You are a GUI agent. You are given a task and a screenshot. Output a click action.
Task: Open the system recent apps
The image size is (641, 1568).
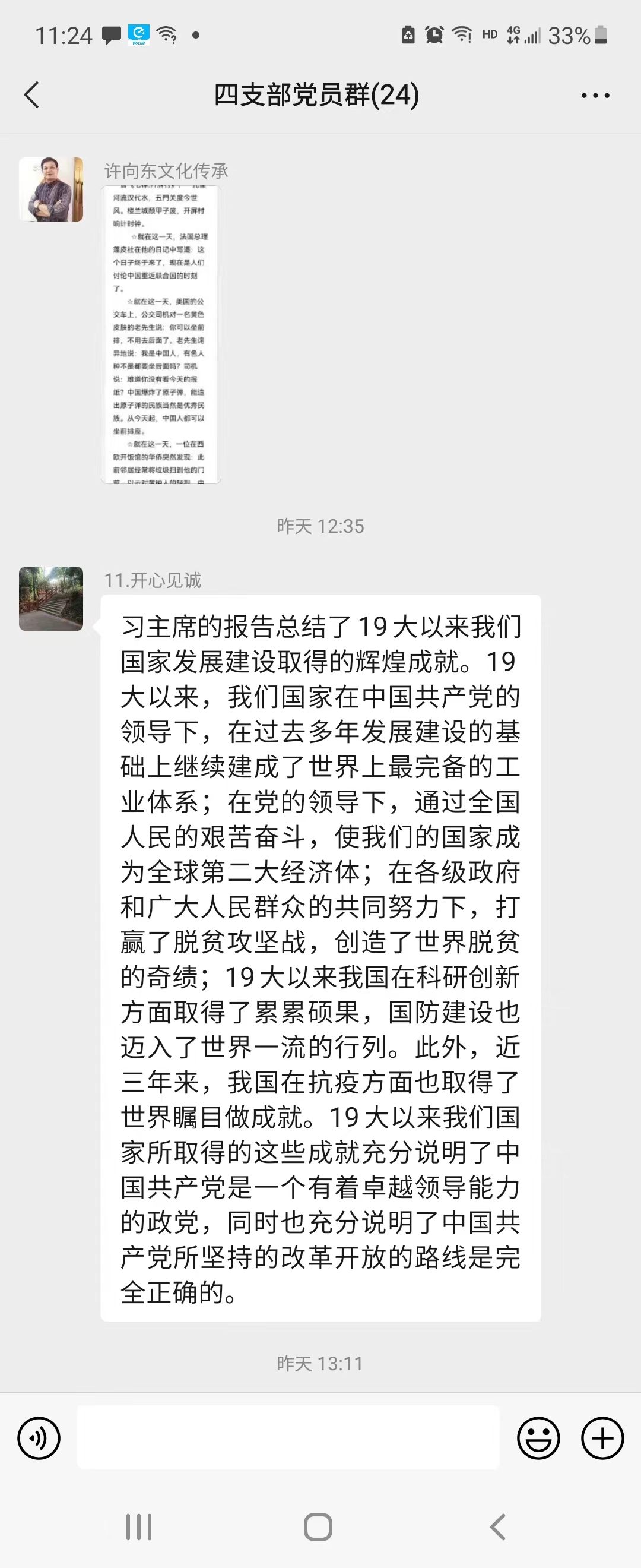[139, 1526]
